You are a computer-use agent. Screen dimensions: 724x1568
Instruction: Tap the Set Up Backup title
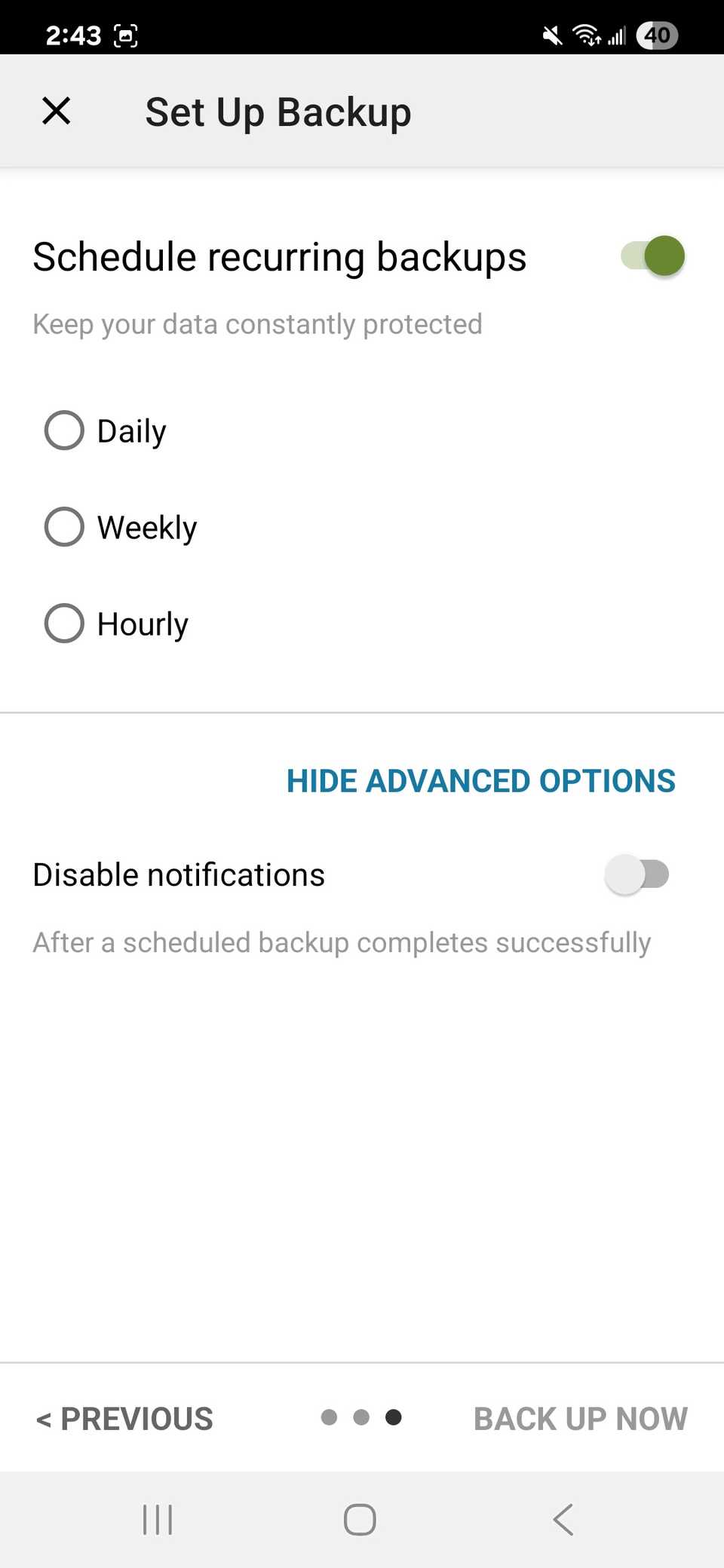[278, 111]
